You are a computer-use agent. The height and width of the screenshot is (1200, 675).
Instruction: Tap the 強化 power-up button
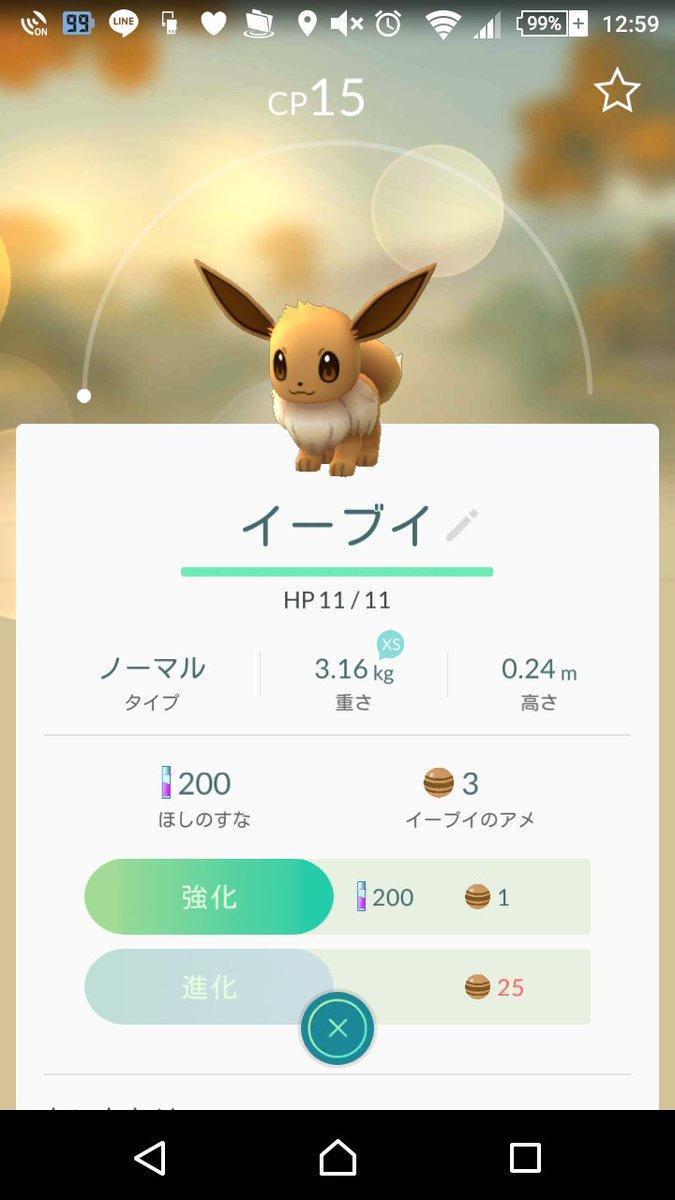coord(209,897)
